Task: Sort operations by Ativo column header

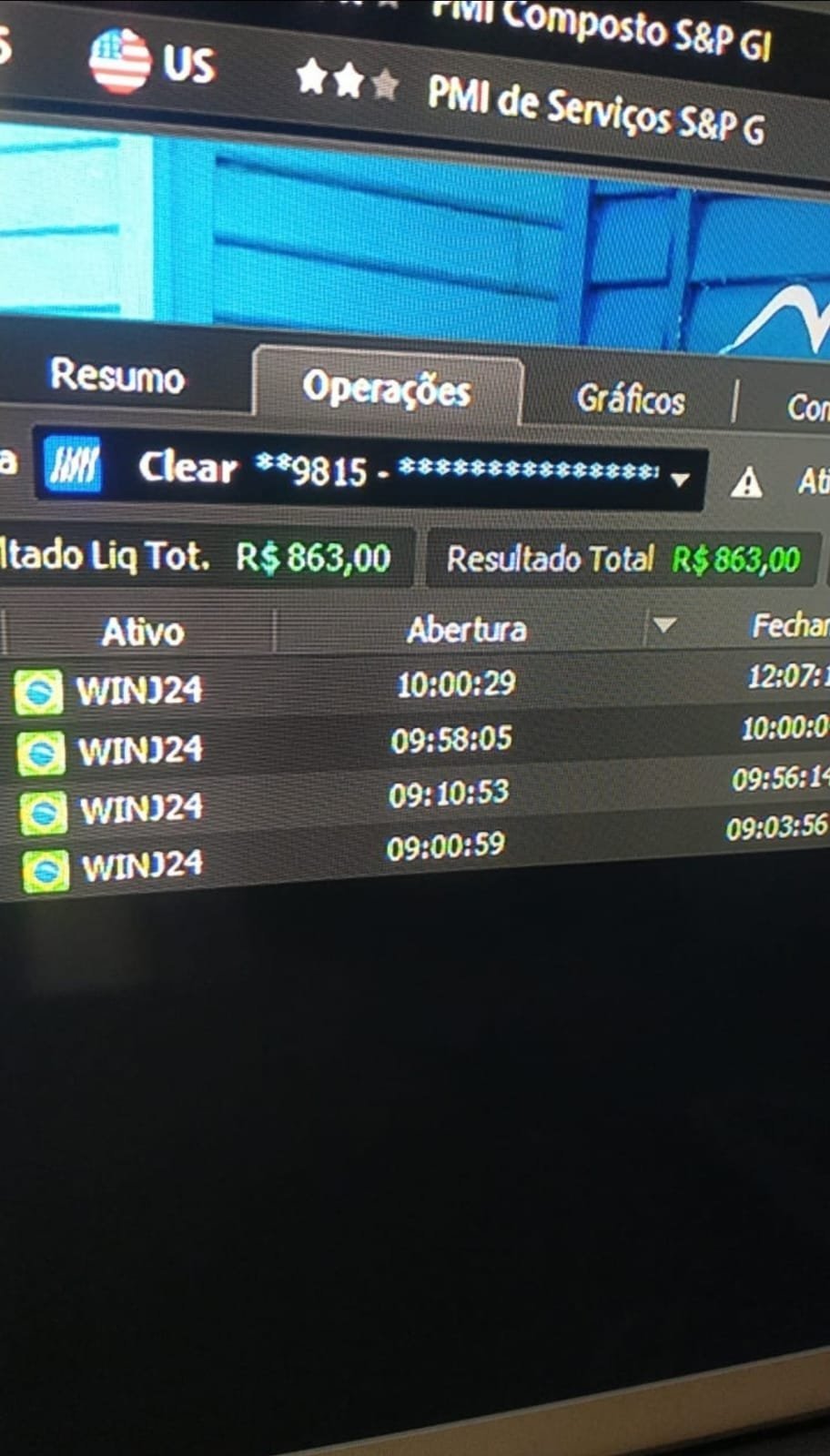Action: [142, 632]
